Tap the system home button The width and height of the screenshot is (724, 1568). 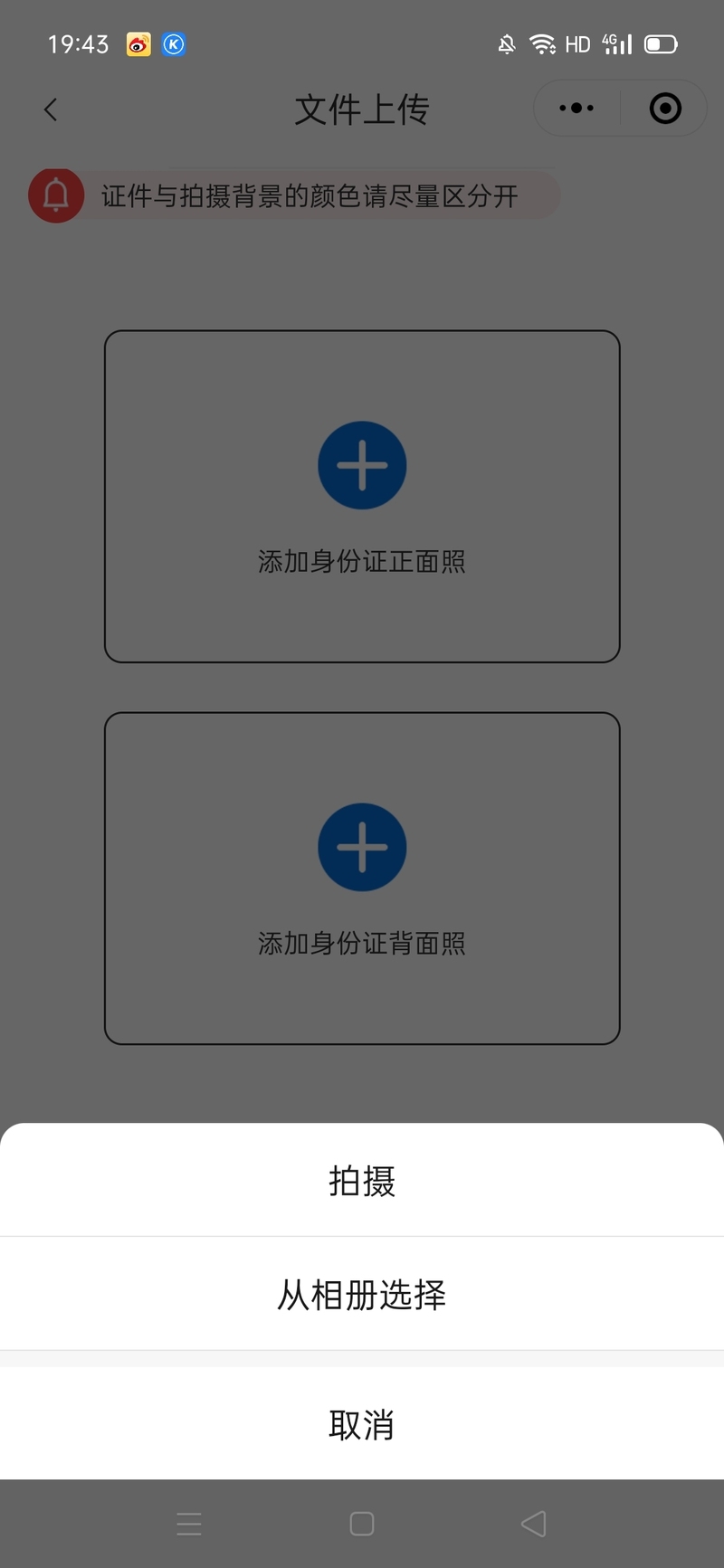[x=362, y=1524]
